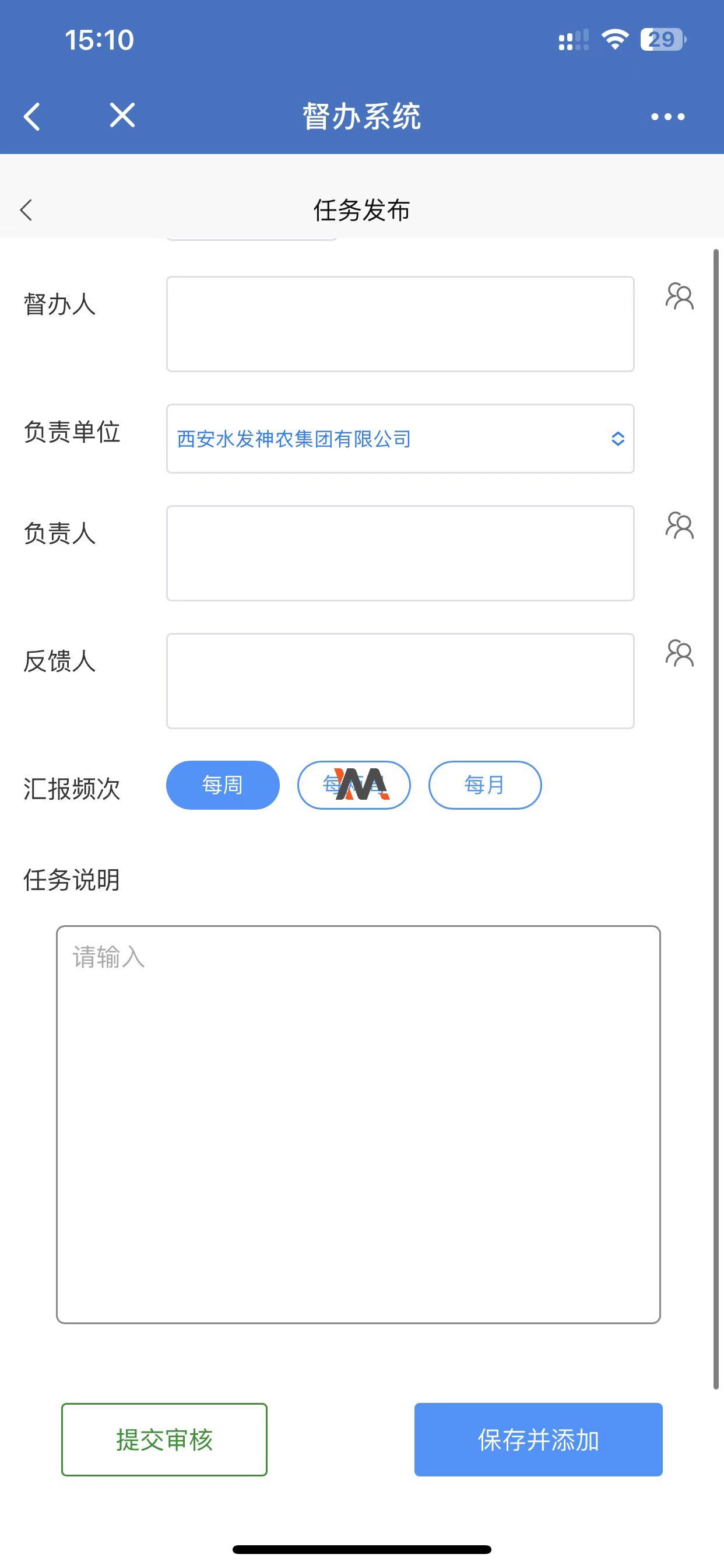Tap 保存并添加 button
Image resolution: width=724 pixels, height=1568 pixels.
(538, 1440)
